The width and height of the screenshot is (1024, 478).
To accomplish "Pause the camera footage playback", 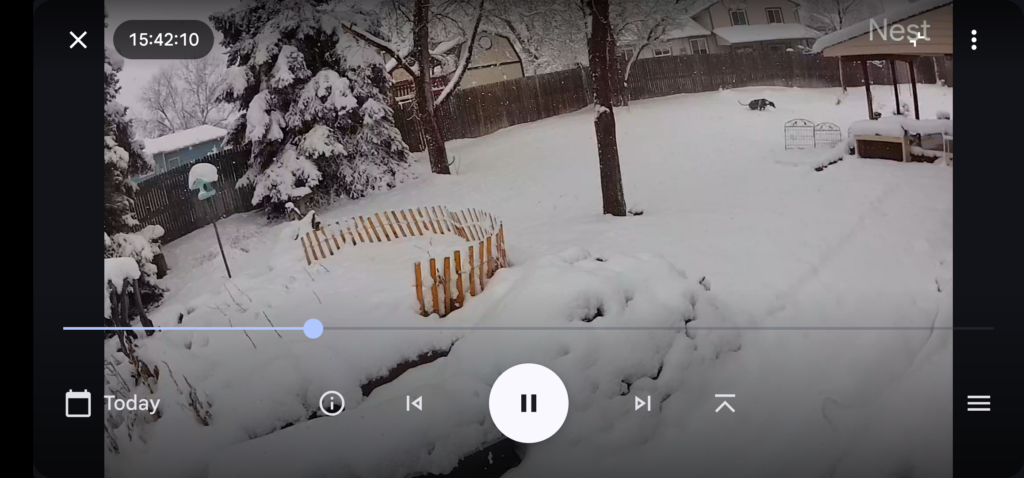I will click(528, 403).
